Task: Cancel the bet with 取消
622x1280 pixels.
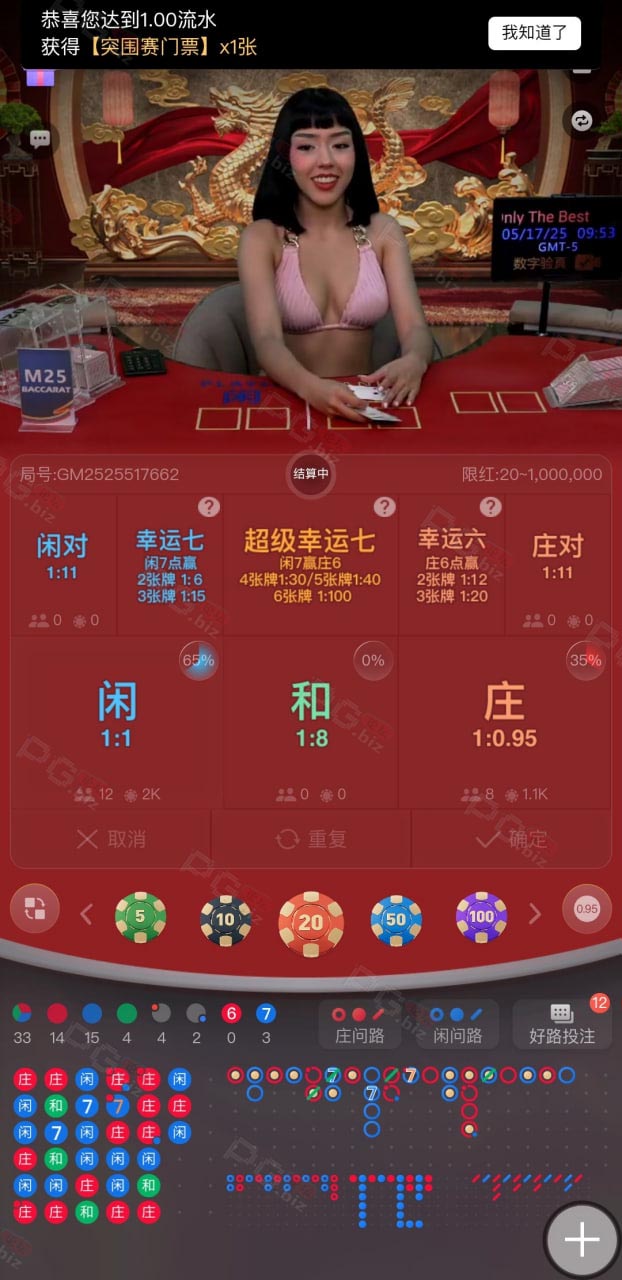Action: coord(111,839)
